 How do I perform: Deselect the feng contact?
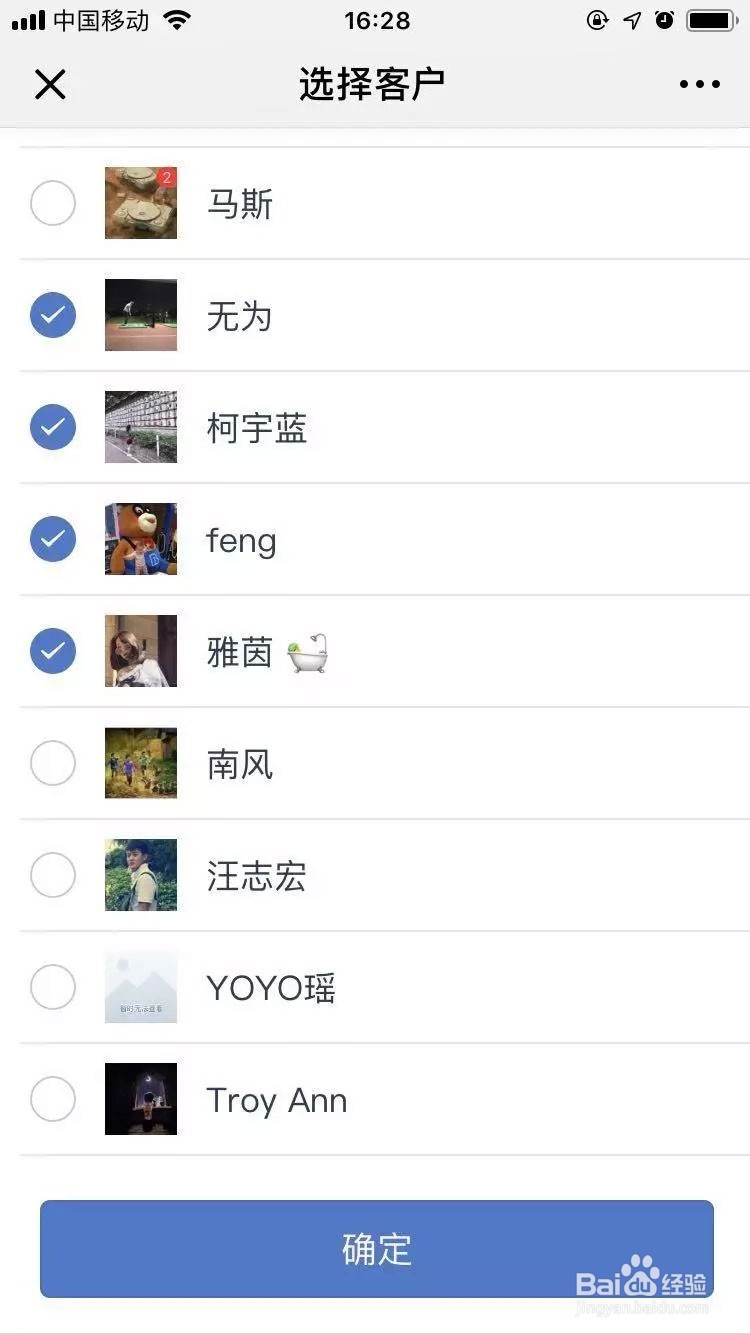coord(52,539)
